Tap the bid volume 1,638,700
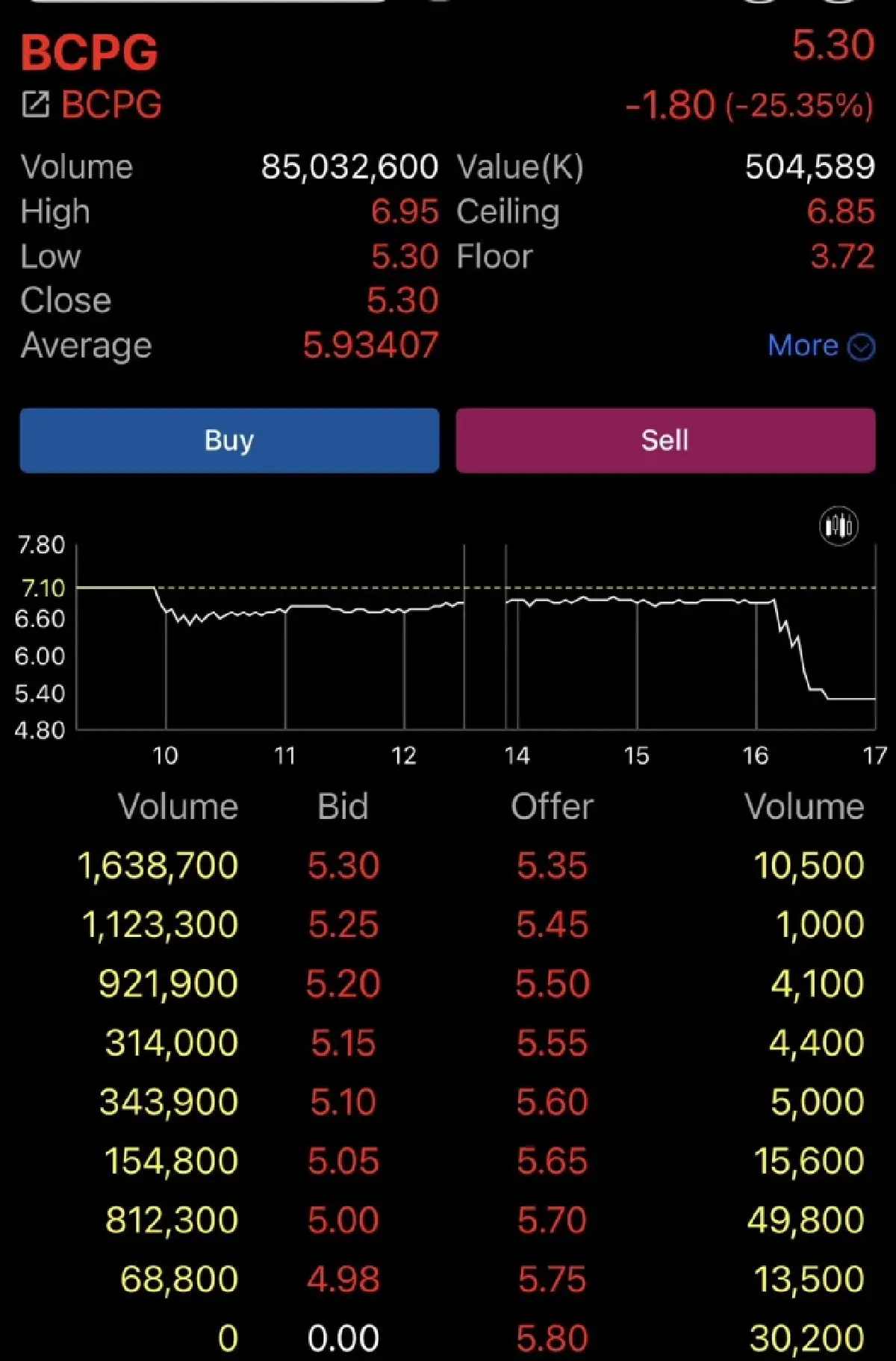This screenshot has width=896, height=1361. tap(158, 865)
